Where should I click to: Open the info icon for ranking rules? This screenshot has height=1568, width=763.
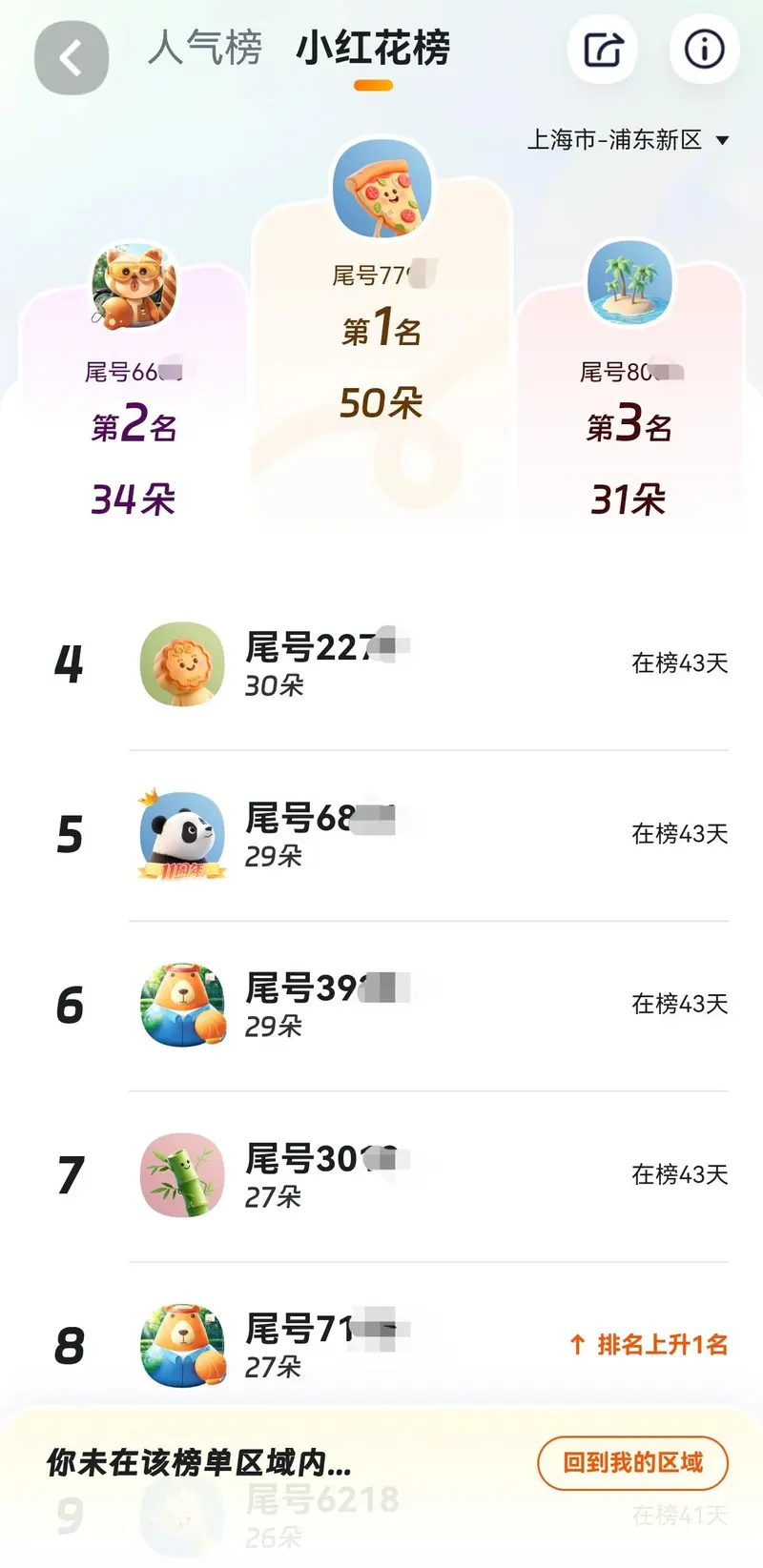click(704, 49)
